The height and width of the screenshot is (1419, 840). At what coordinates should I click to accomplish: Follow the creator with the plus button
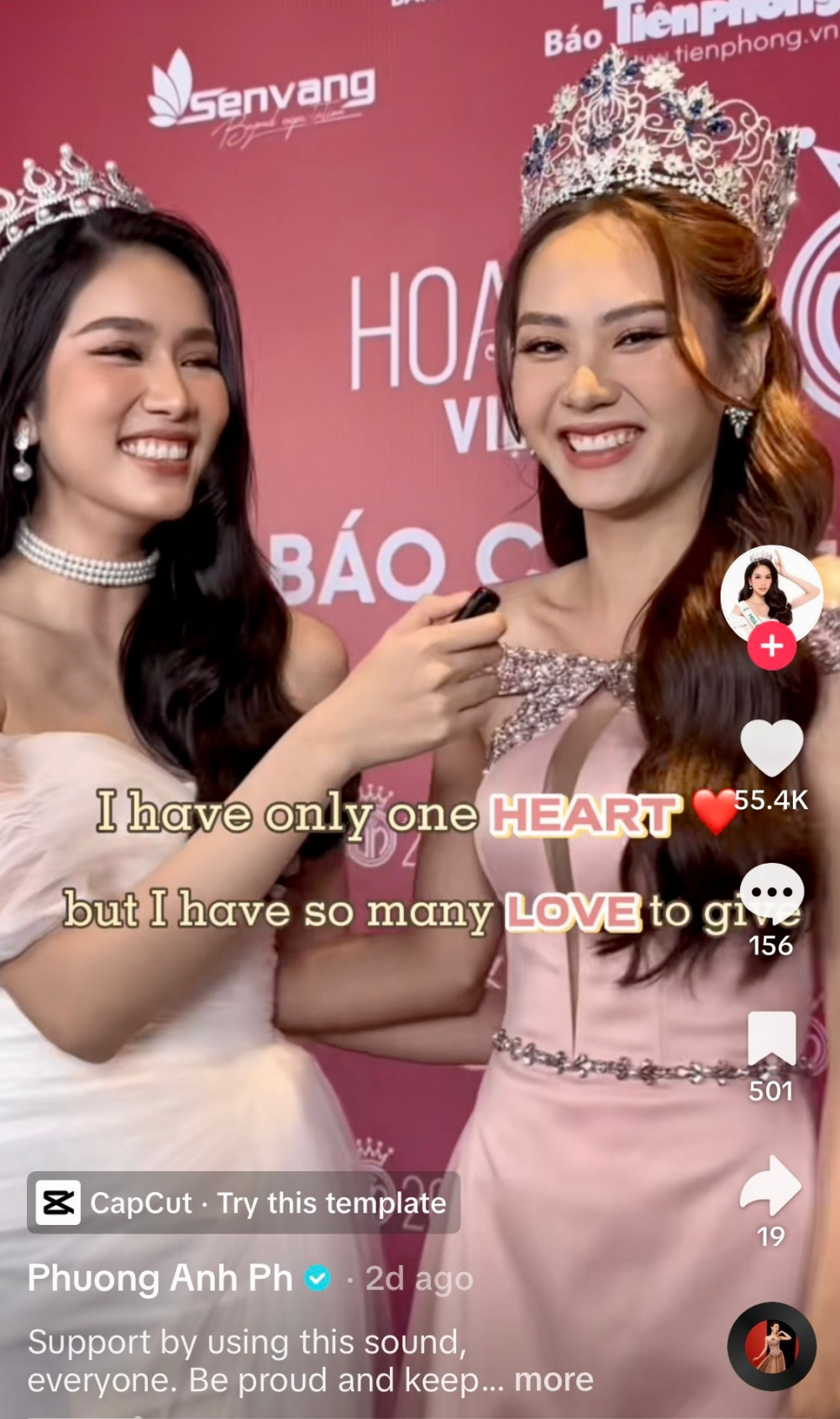coord(771,647)
